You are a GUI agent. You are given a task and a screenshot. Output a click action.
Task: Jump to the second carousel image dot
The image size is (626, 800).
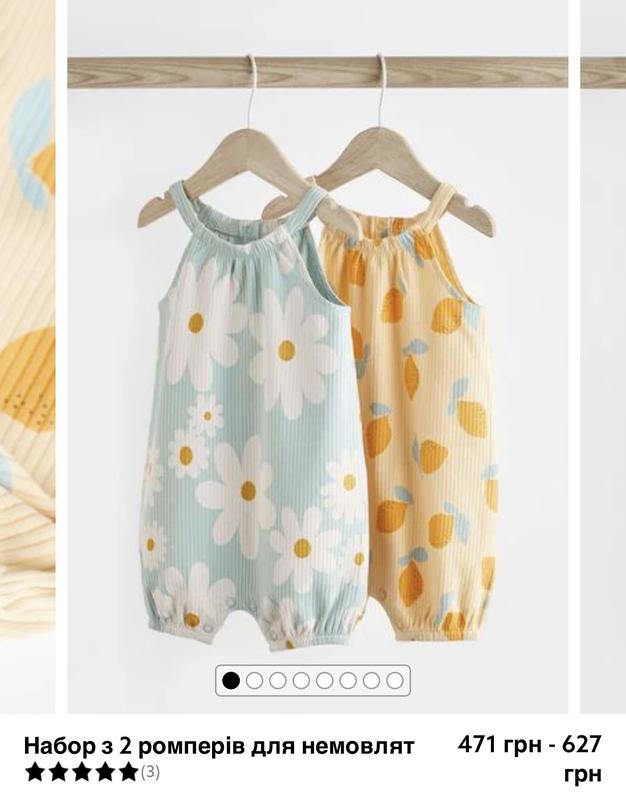pos(254,681)
